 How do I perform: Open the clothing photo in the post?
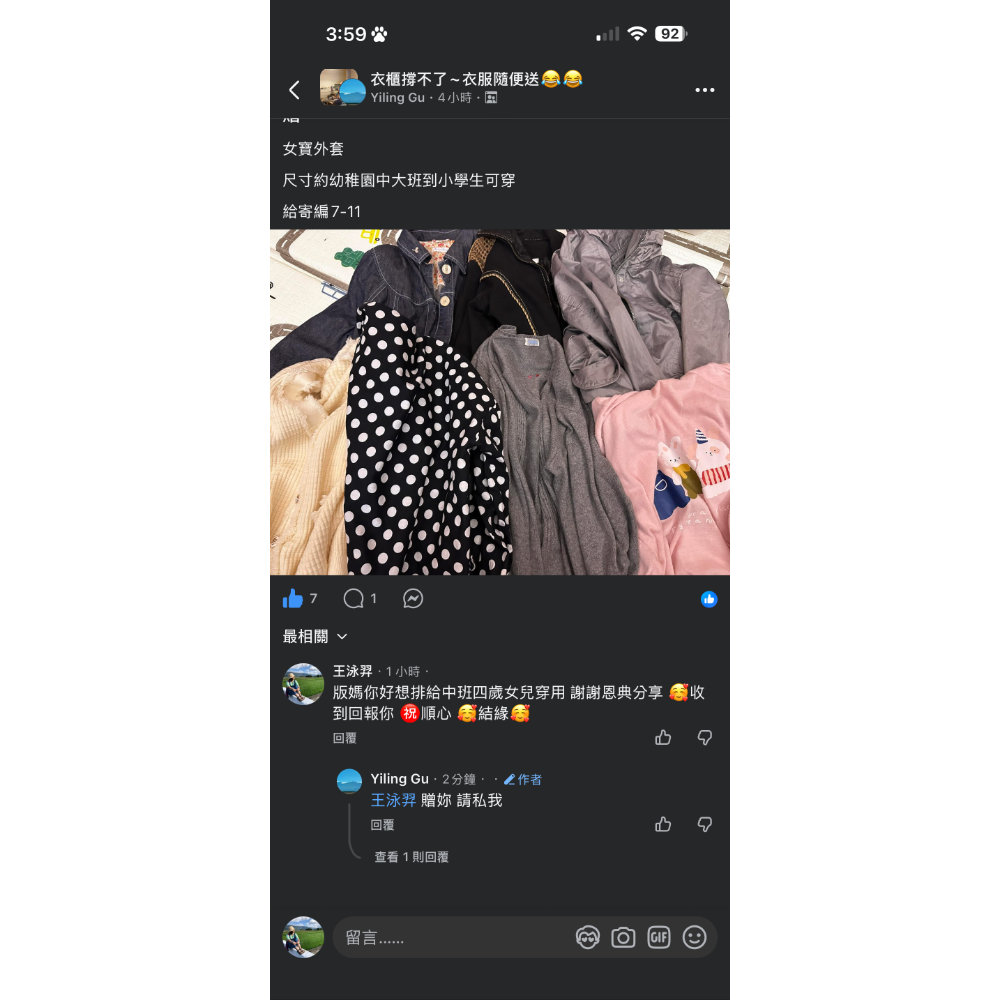500,402
